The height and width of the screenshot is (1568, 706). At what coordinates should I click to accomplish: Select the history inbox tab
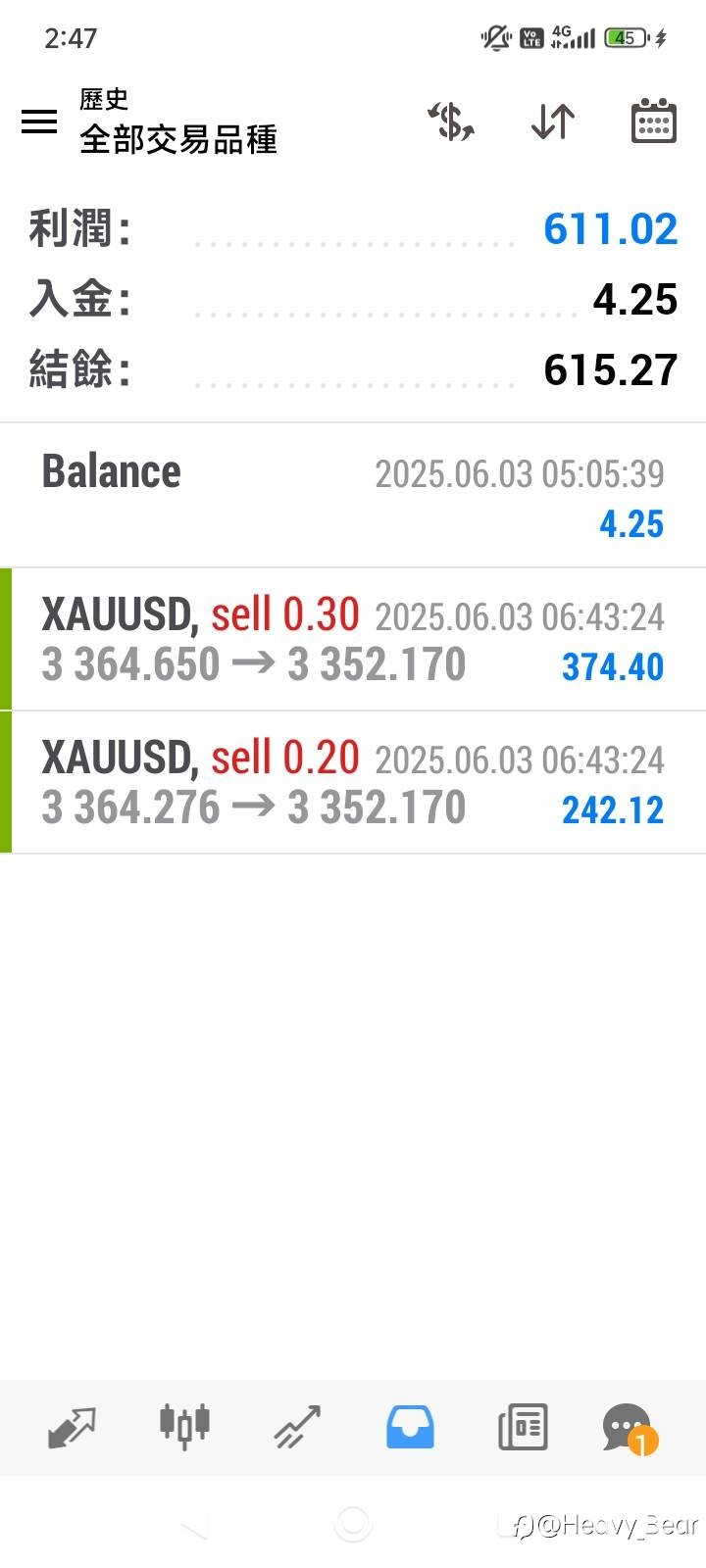pyautogui.click(x=410, y=1427)
